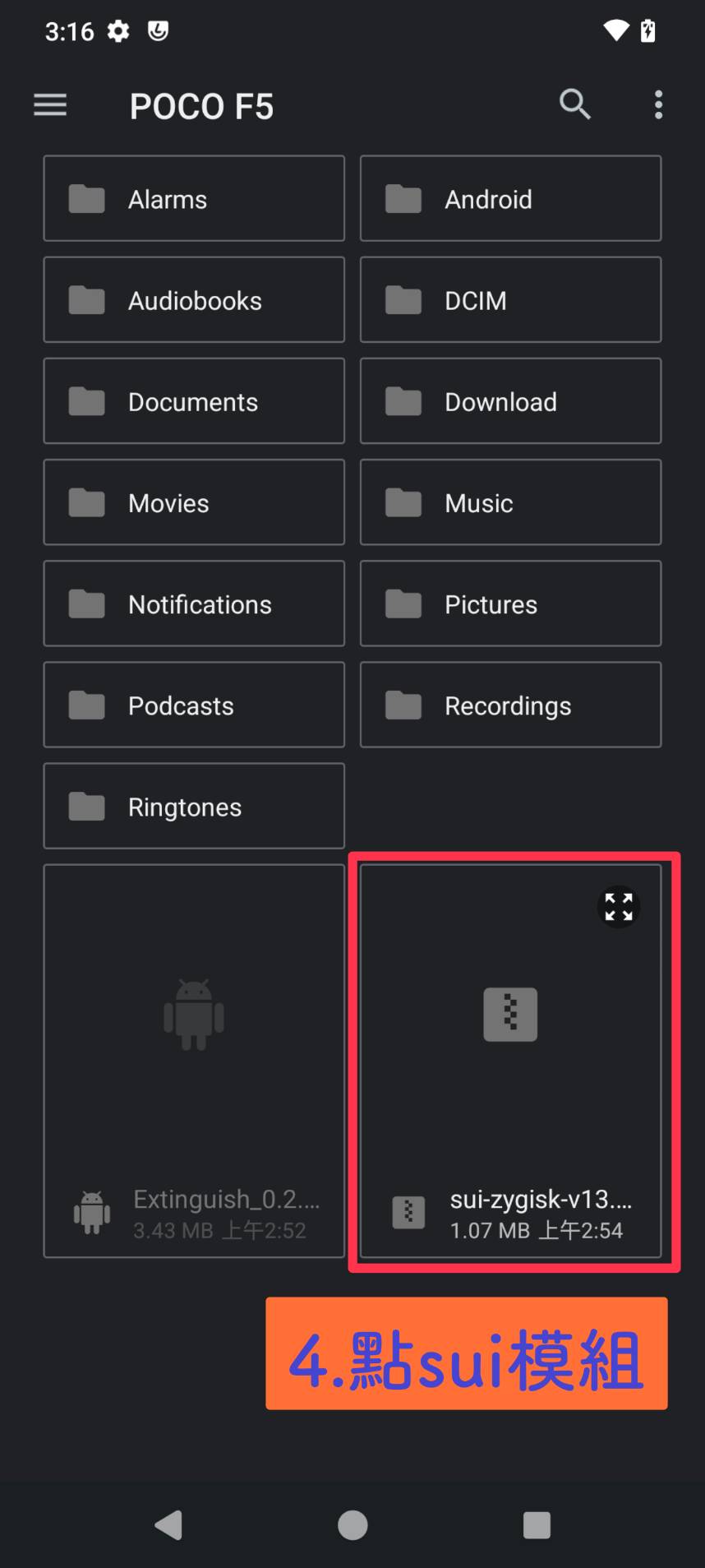Open the navigation drawer menu
Screen dimensions: 705x1568
coord(50,105)
